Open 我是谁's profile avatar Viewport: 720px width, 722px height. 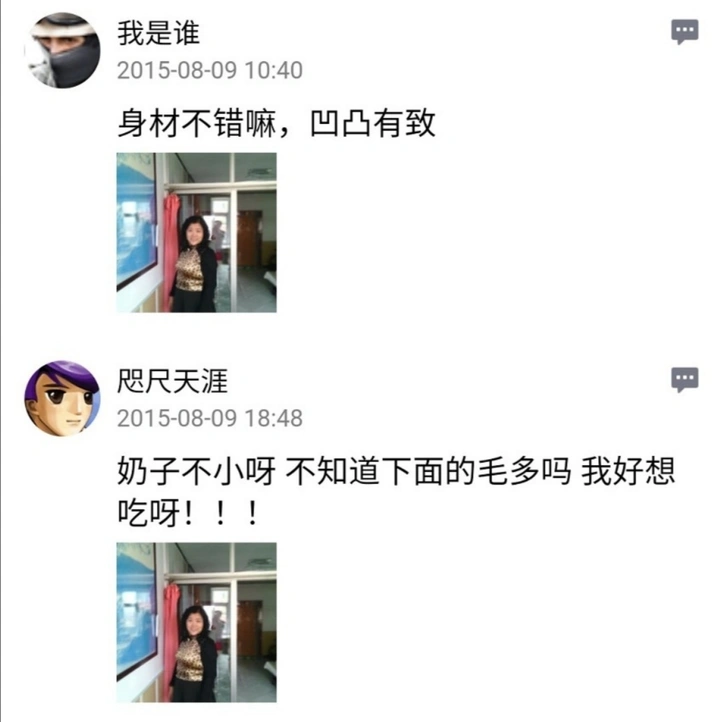[x=62, y=50]
